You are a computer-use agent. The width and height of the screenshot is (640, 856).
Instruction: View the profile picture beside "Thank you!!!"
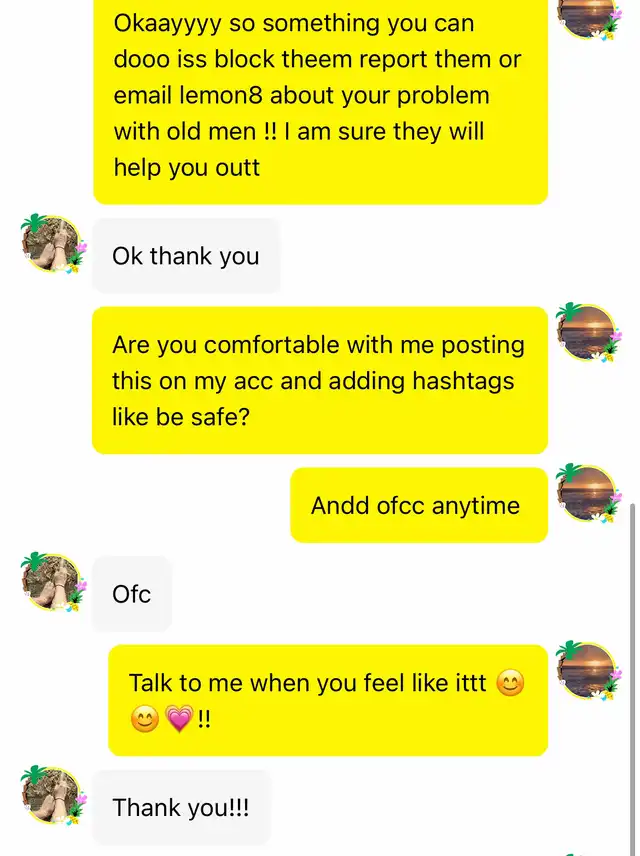51,796
